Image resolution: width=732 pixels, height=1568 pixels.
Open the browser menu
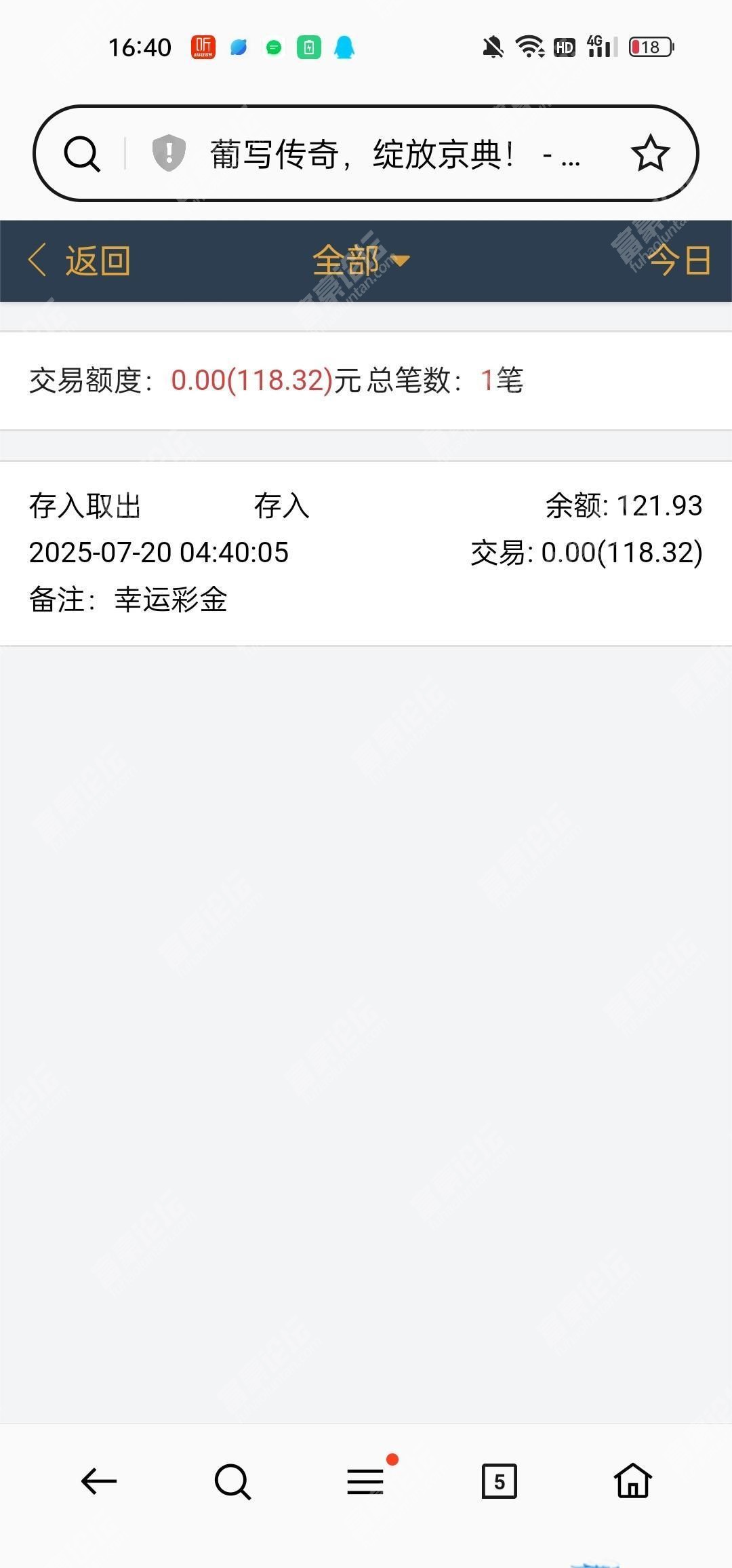[366, 1481]
